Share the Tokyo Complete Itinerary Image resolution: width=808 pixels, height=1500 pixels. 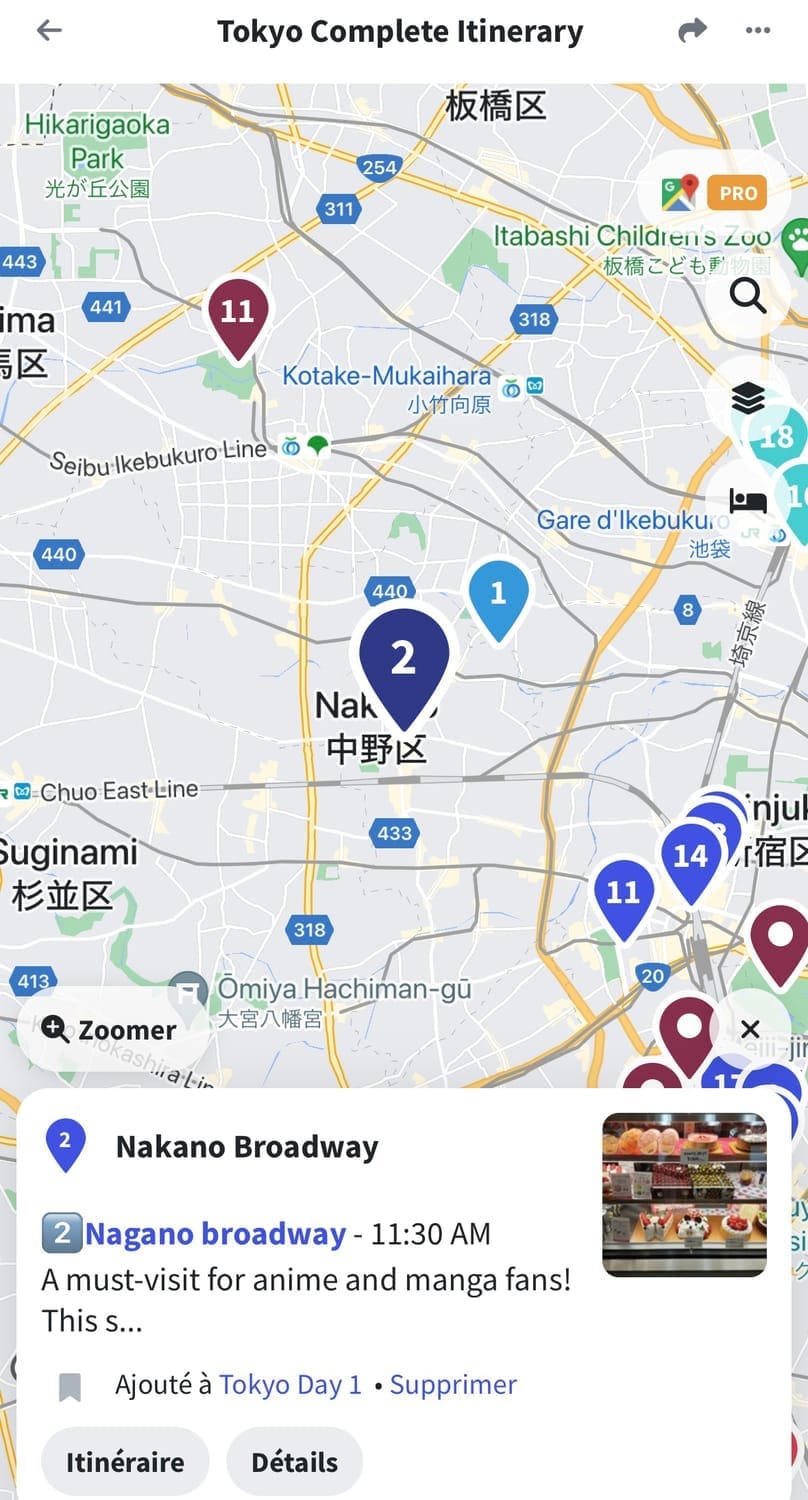coord(691,31)
